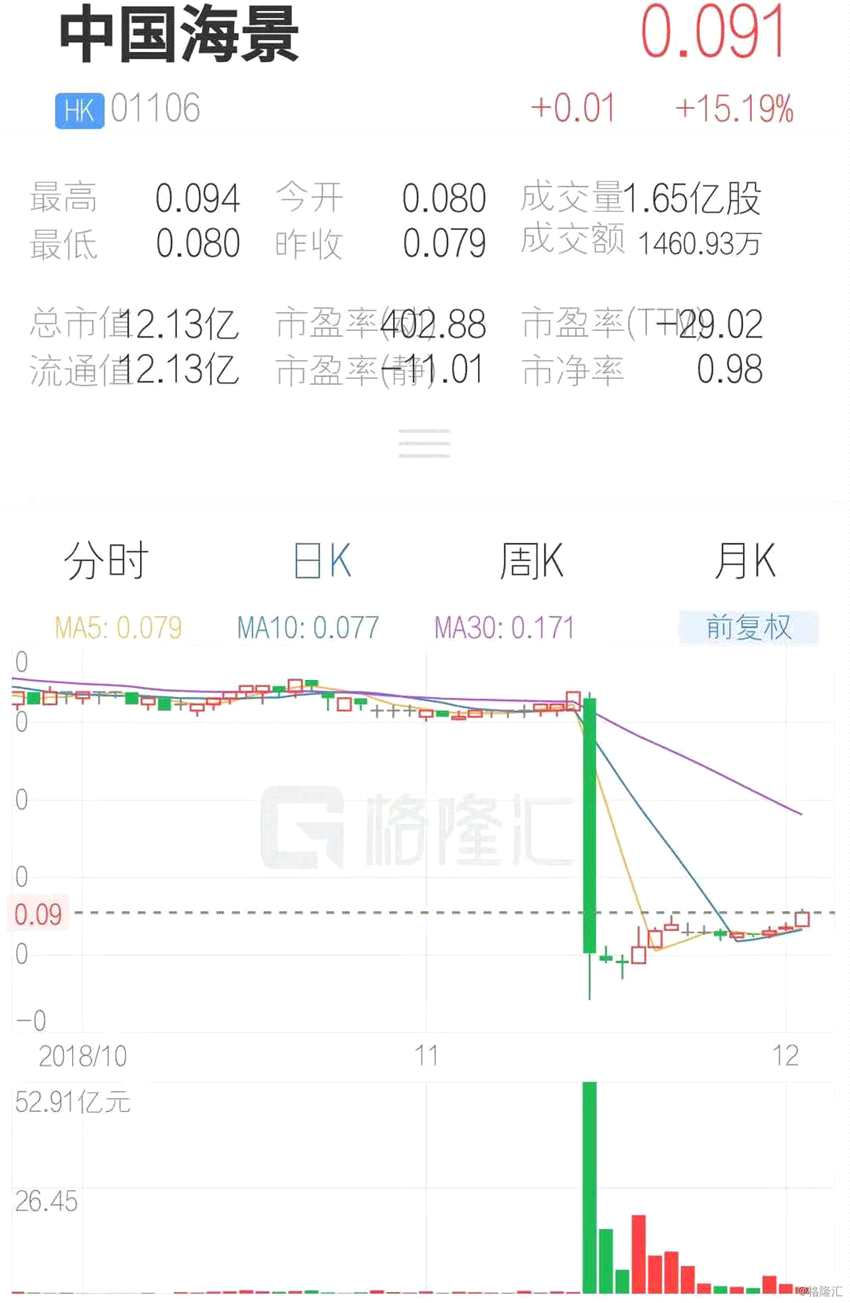Tap the current price 0.091
The width and height of the screenshot is (850, 1303).
coord(713,32)
